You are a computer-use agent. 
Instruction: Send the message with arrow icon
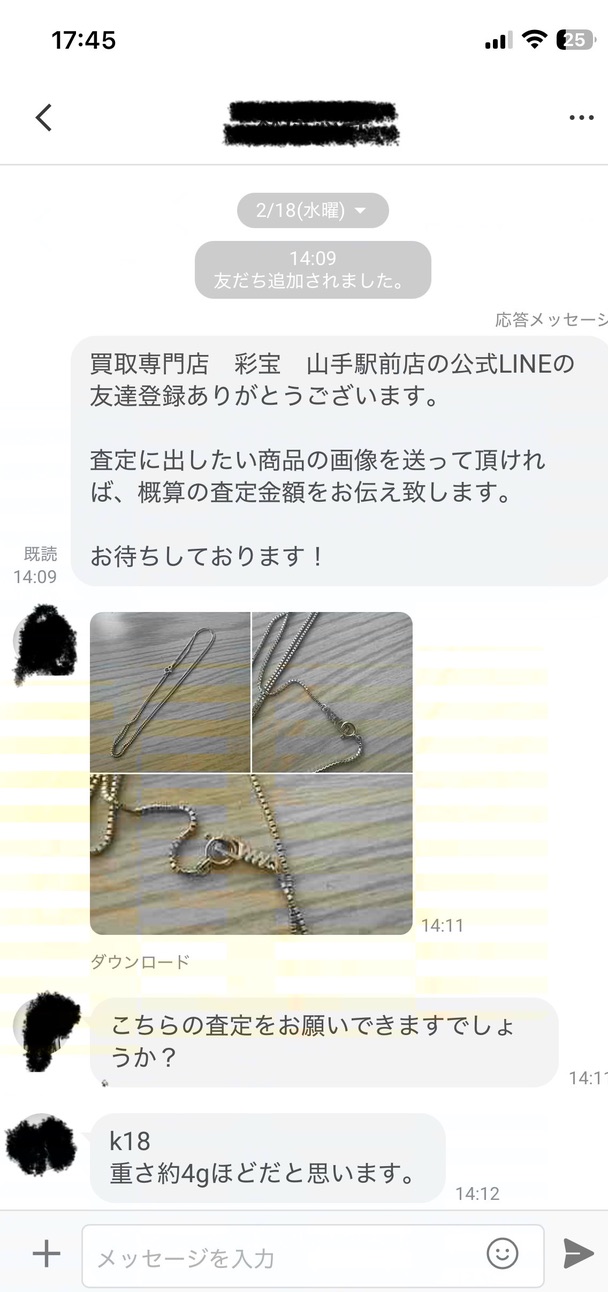click(577, 1253)
